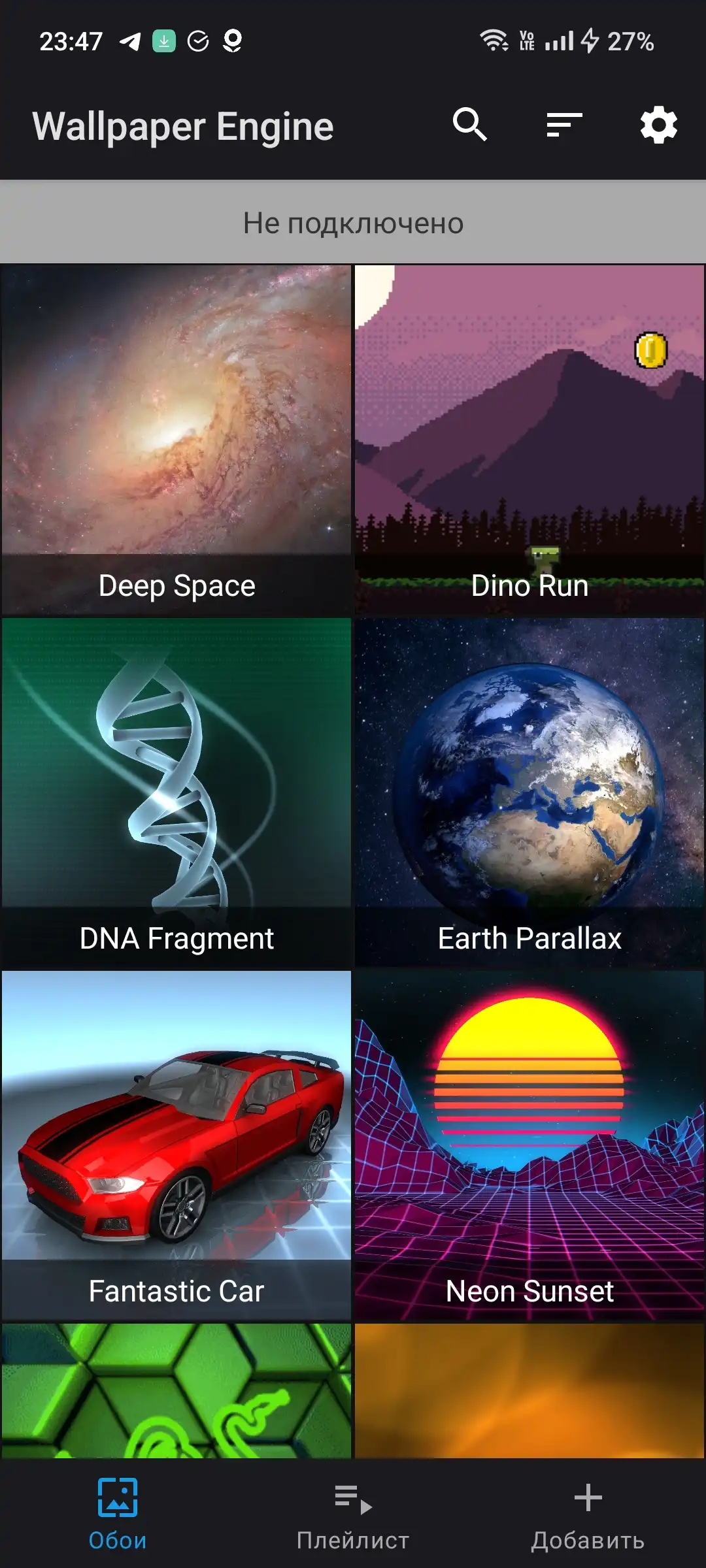Tap the download arrow icon in status bar
Viewport: 706px width, 1568px height.
pos(164,41)
